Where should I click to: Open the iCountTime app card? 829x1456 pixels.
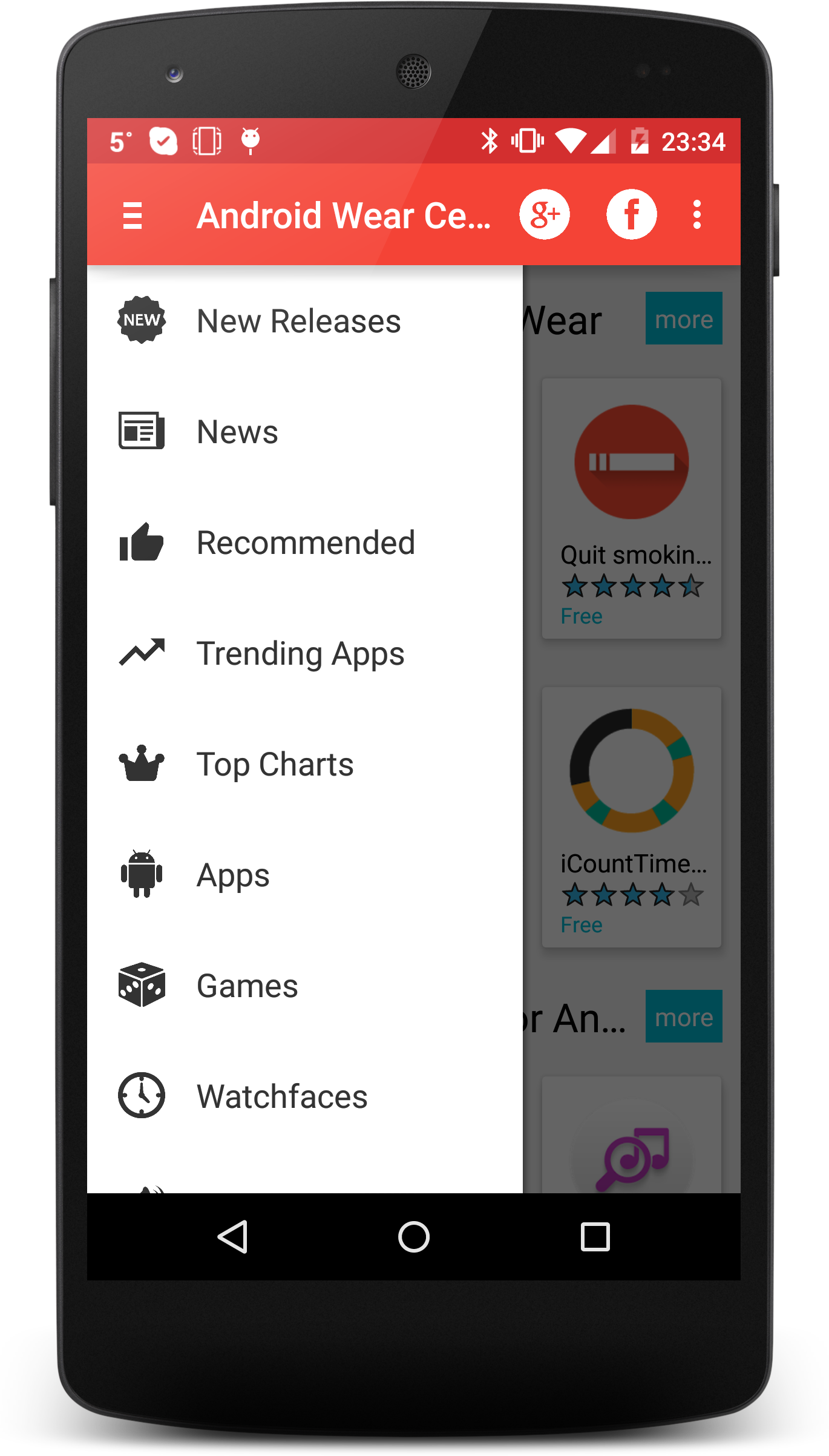[x=631, y=817]
